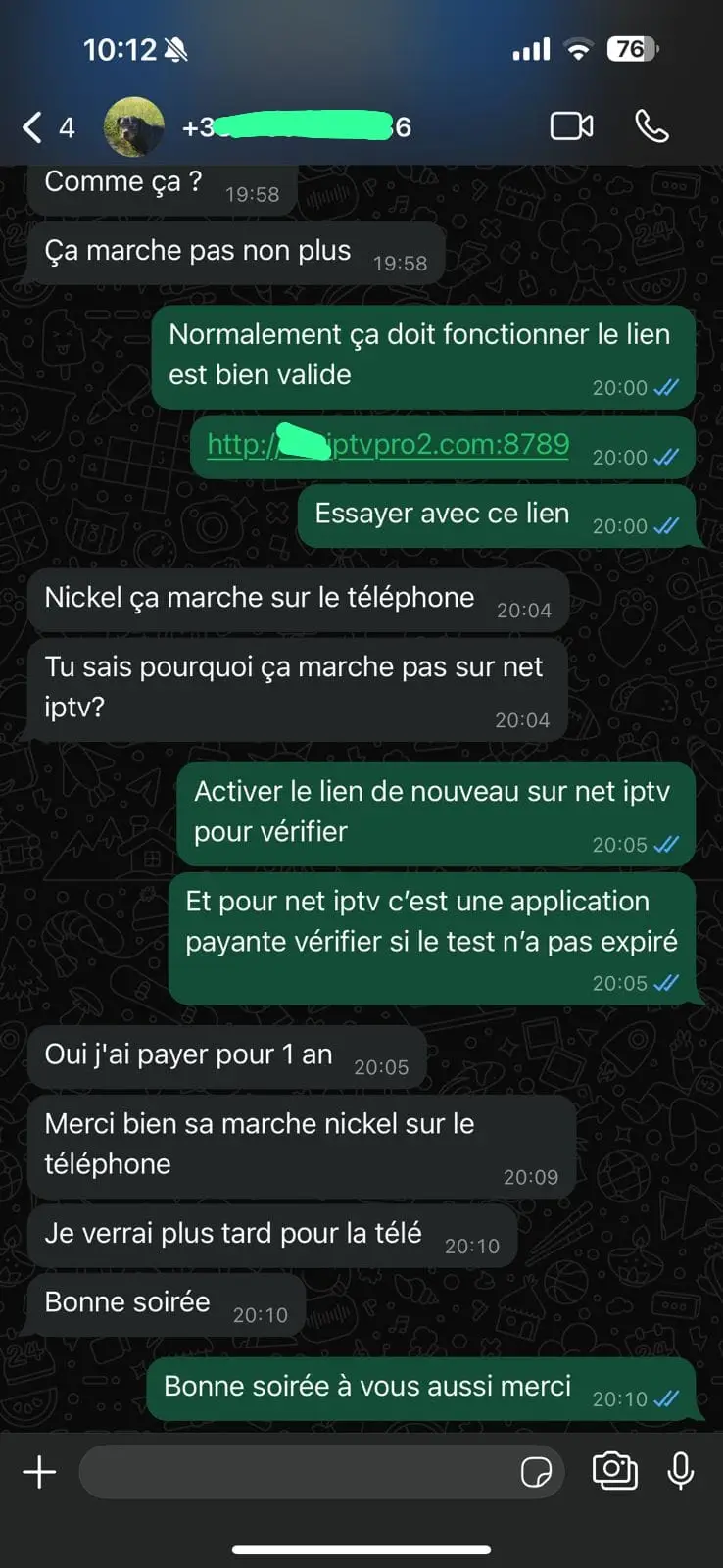
Task: Open the contact's profile photo
Action: [134, 127]
